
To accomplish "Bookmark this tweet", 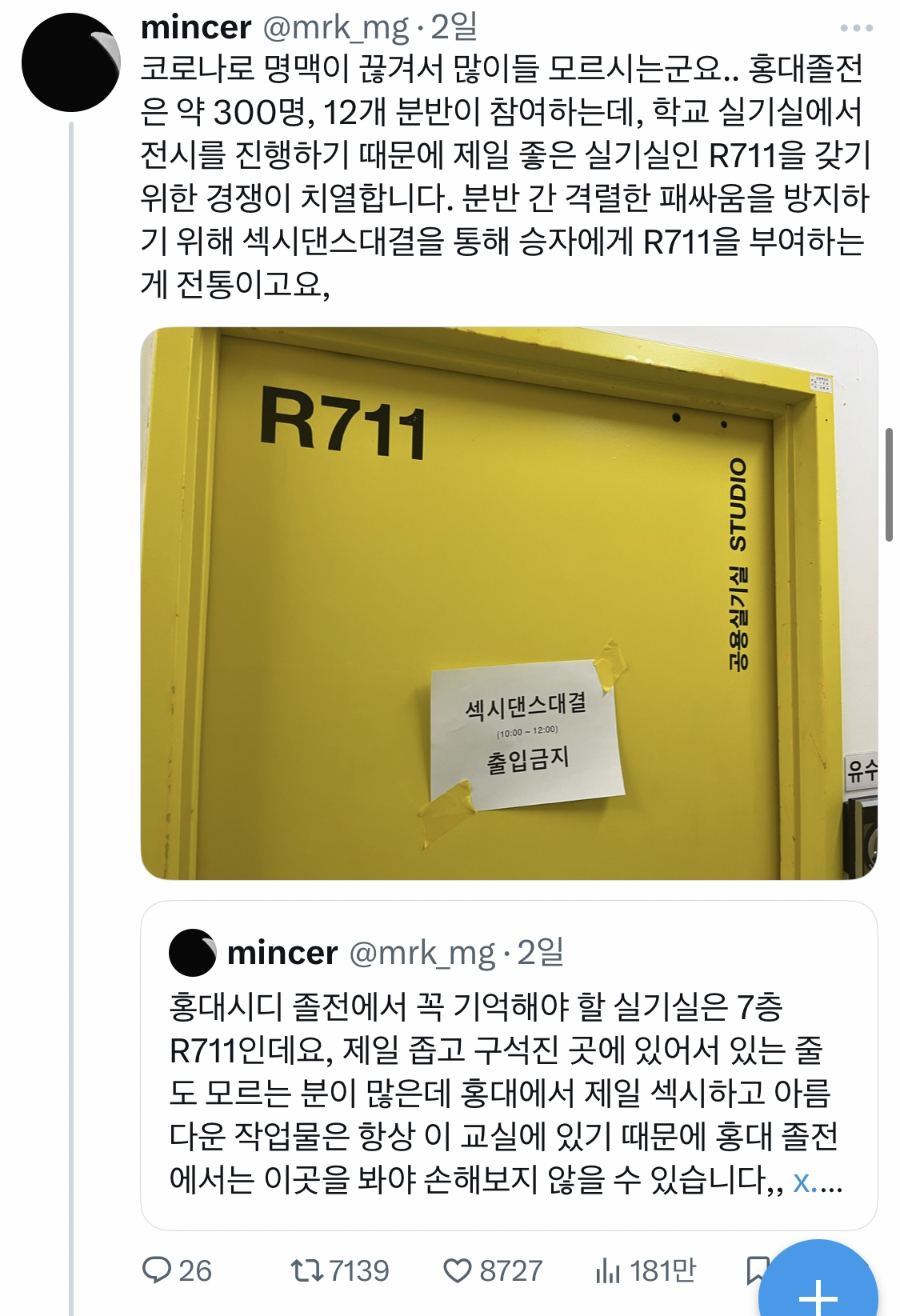I will pos(754,1269).
